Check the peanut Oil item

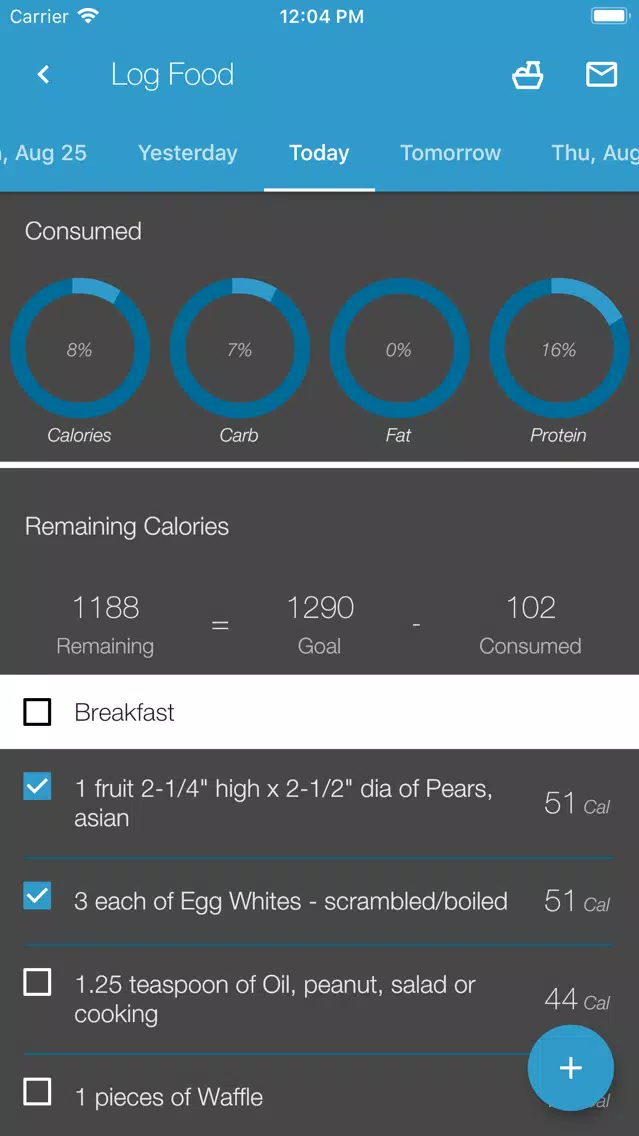[37, 983]
